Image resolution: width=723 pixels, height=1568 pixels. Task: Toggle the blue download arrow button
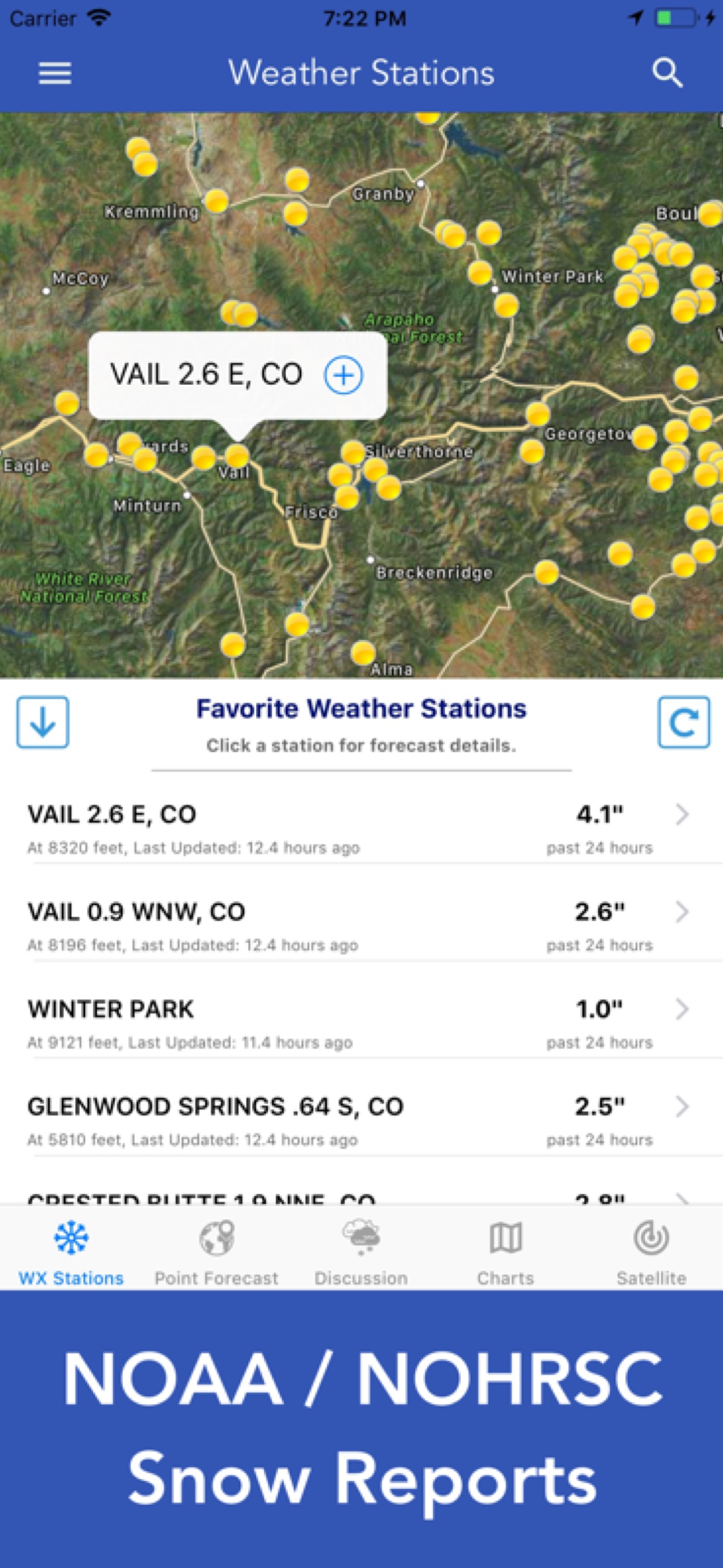click(x=42, y=721)
